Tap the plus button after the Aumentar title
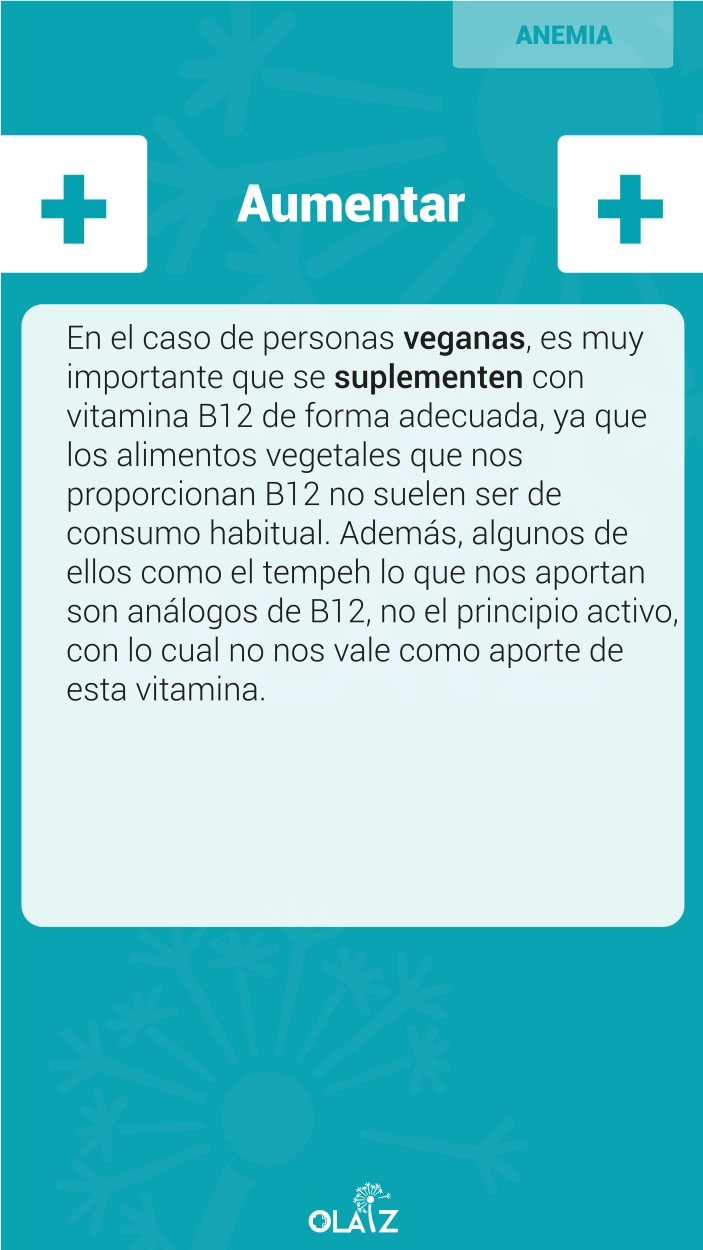Image resolution: width=703 pixels, height=1250 pixels. tap(630, 204)
